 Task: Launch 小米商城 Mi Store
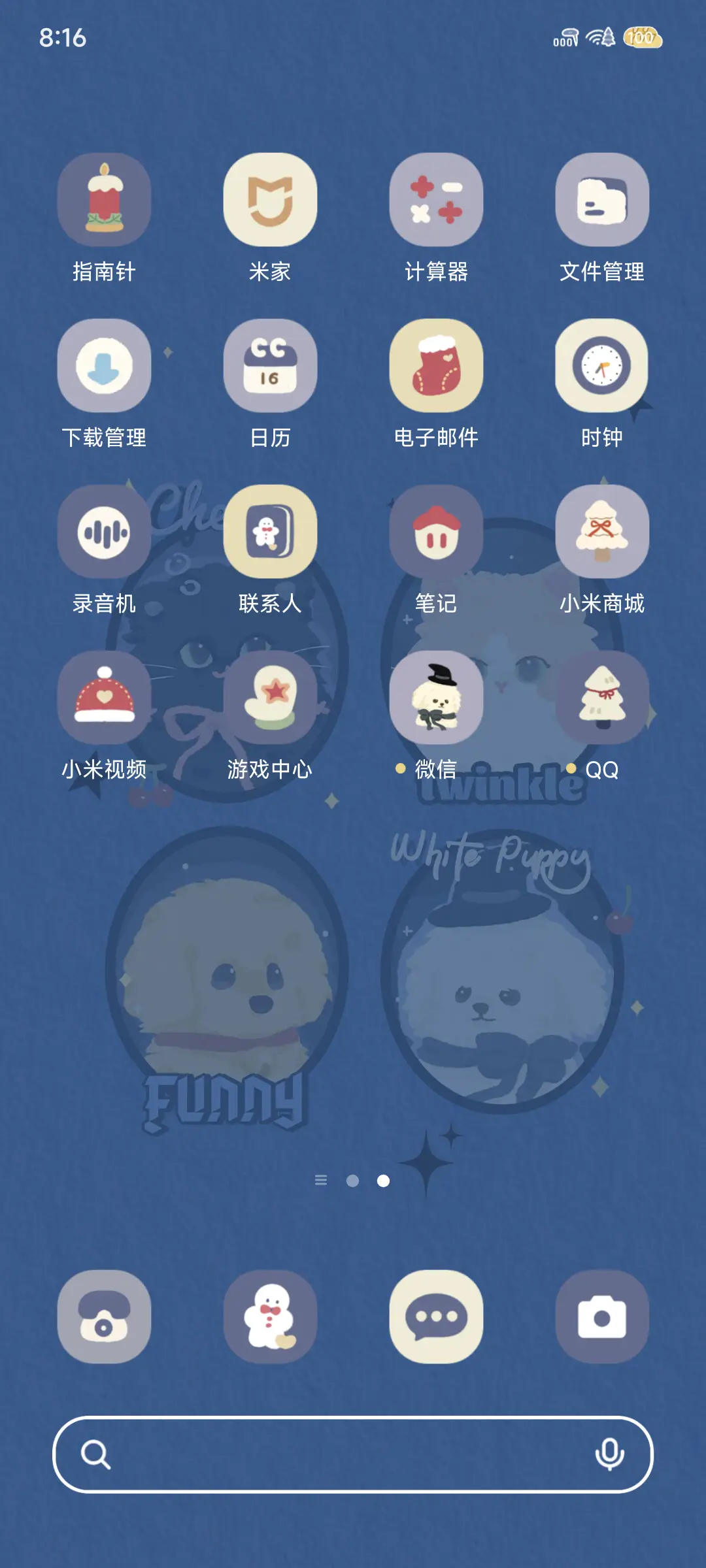[602, 532]
